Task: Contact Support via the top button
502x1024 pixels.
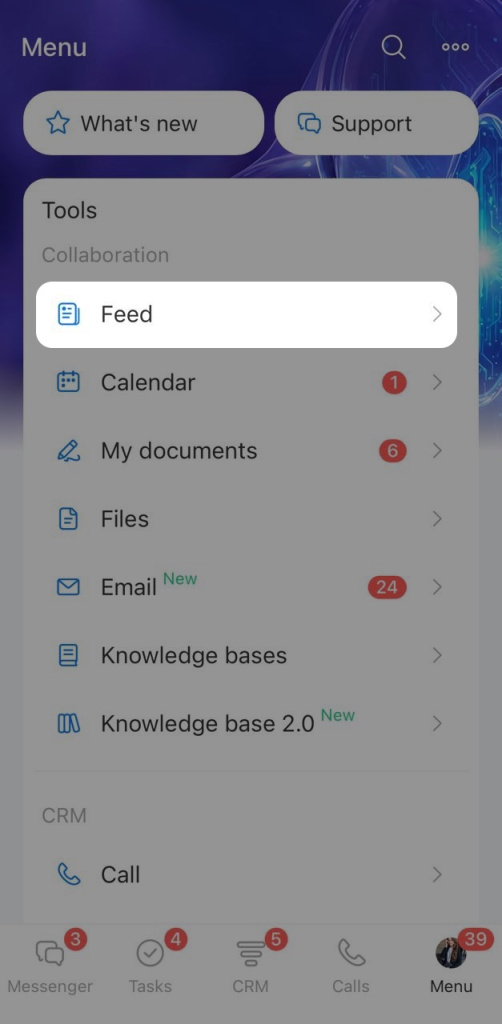Action: (x=376, y=123)
